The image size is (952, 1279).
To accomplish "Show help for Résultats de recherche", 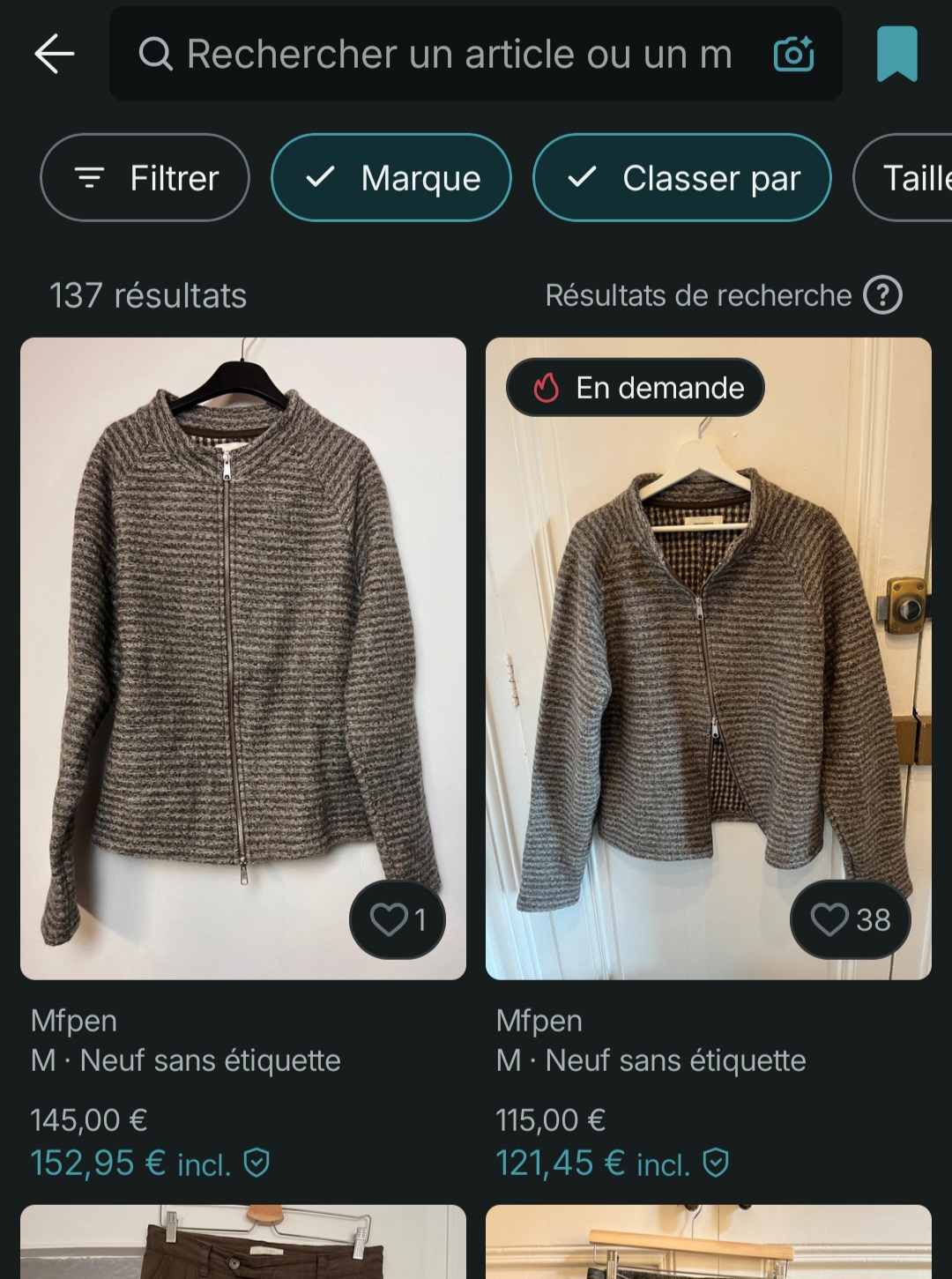I will (882, 295).
